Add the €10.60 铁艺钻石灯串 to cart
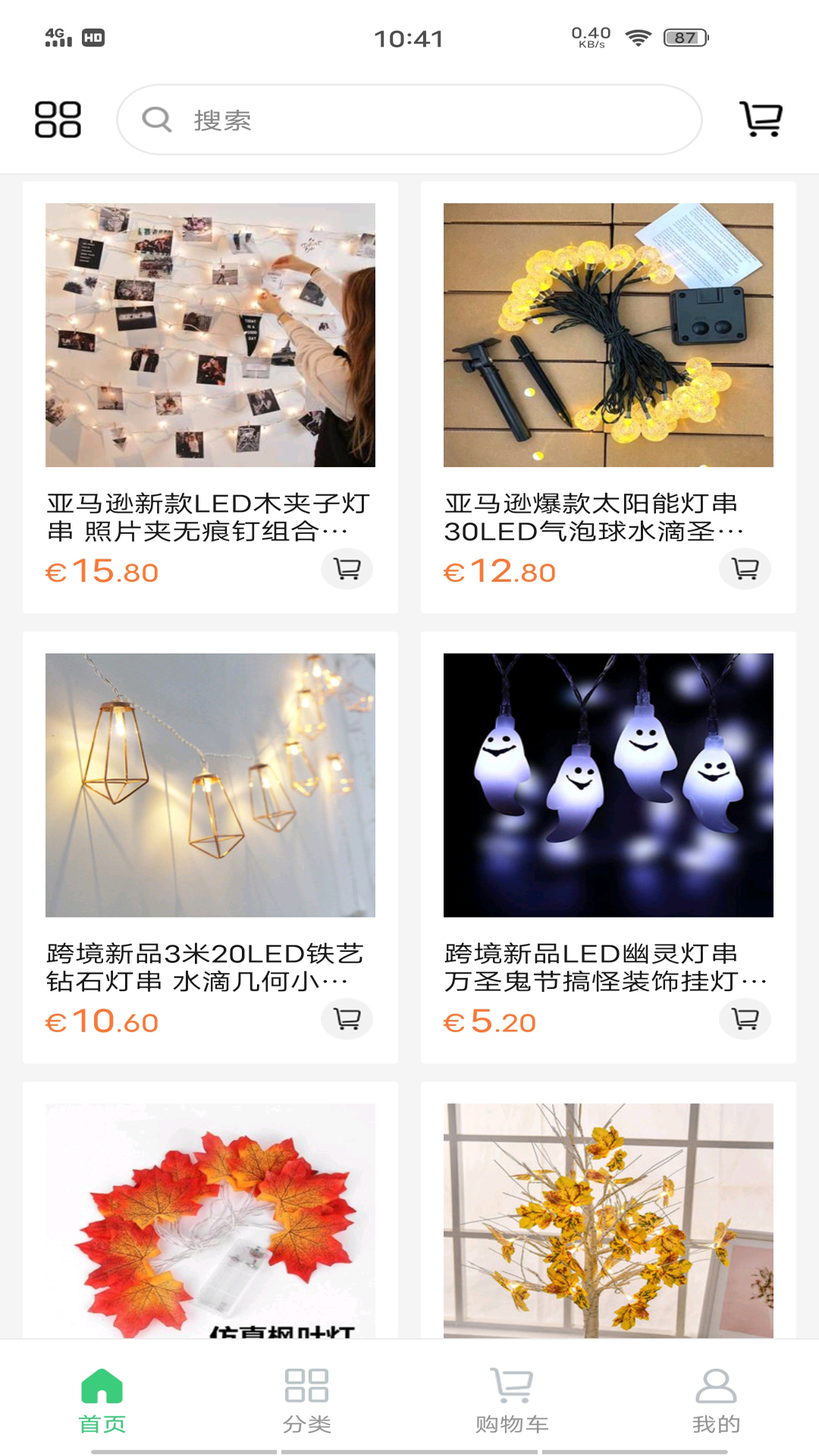 pos(347,1018)
